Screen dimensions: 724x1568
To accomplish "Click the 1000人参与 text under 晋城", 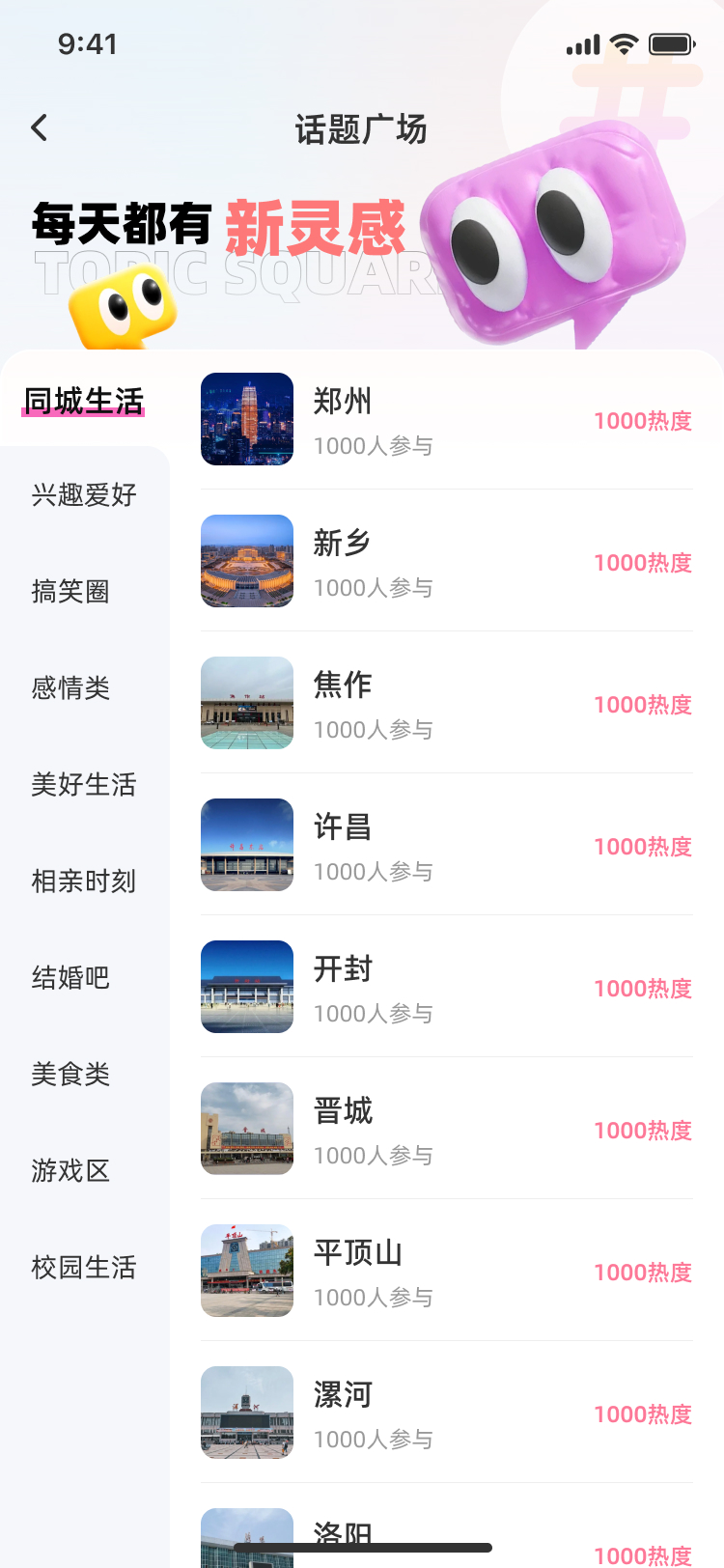I will coord(375,1155).
